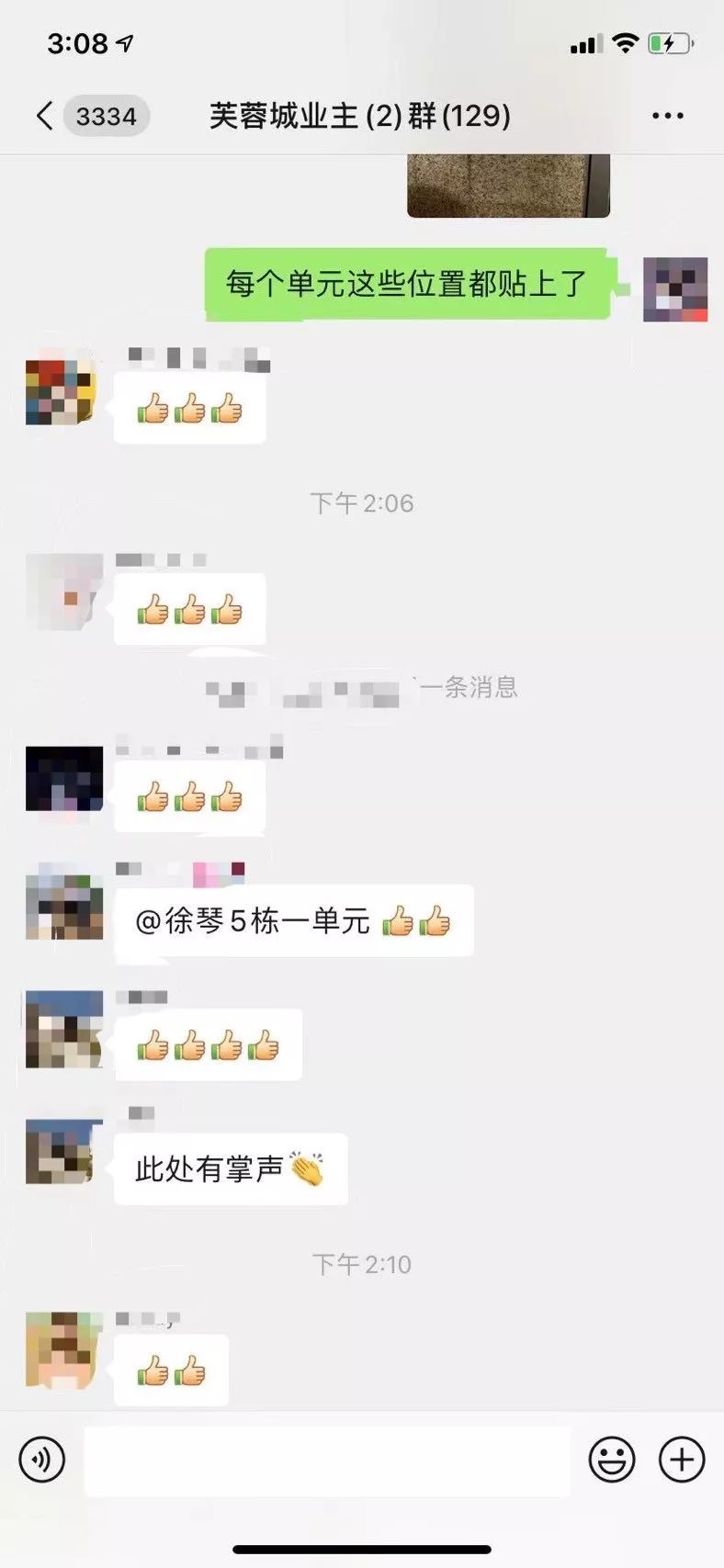Open the partially visible photo message
Viewport: 724px width, 1568px height.
click(508, 185)
